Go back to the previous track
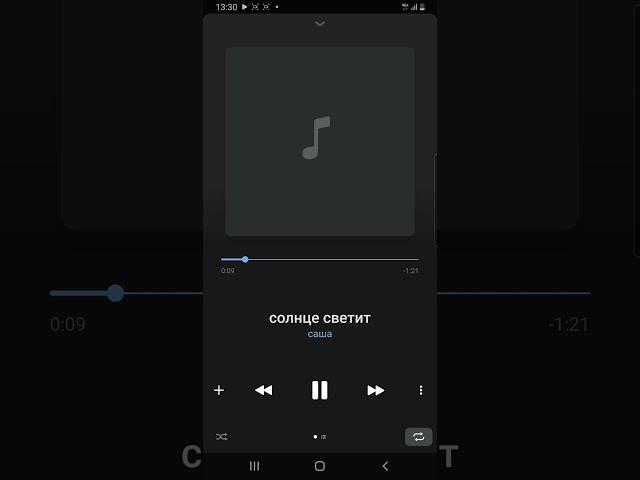The width and height of the screenshot is (640, 480). pyautogui.click(x=264, y=390)
